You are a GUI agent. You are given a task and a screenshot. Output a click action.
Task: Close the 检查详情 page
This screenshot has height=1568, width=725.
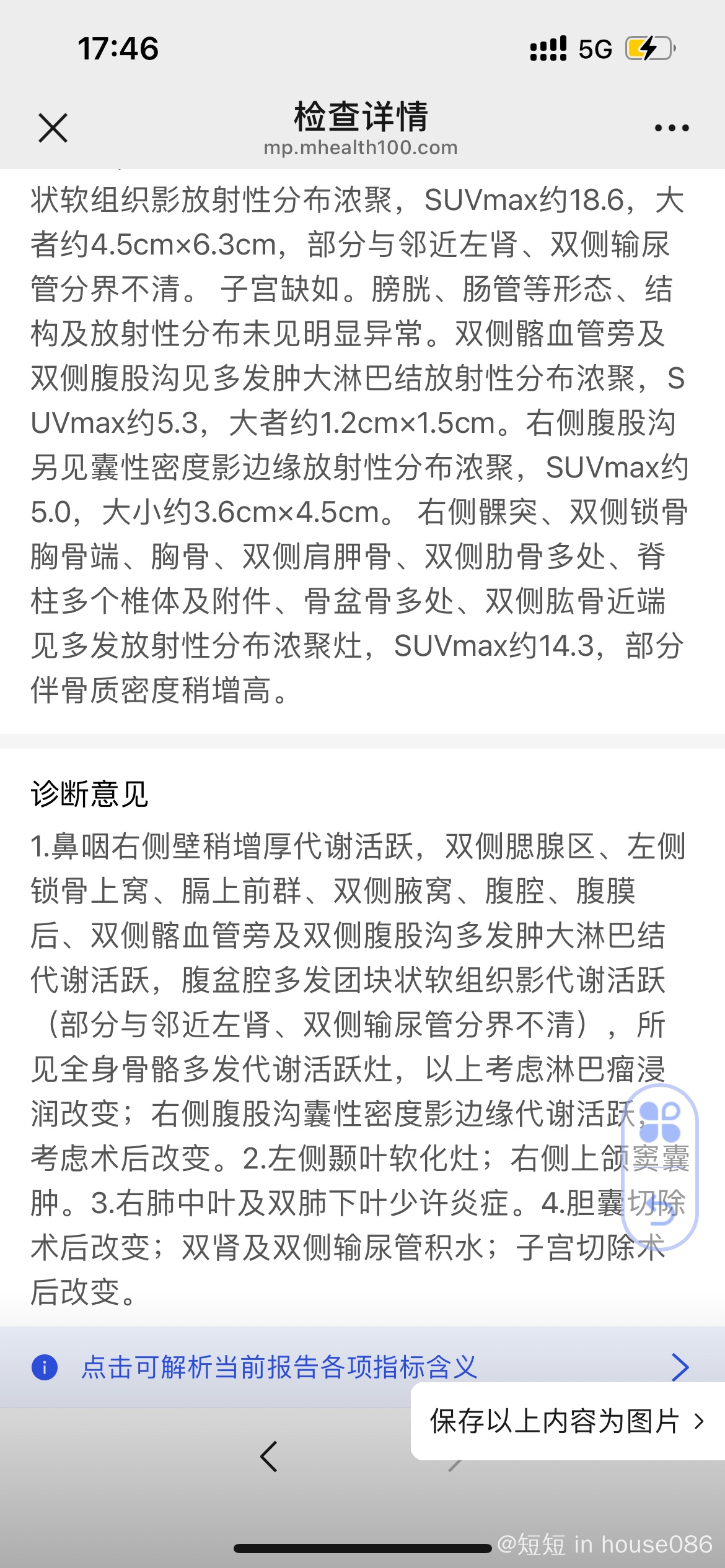point(53,128)
